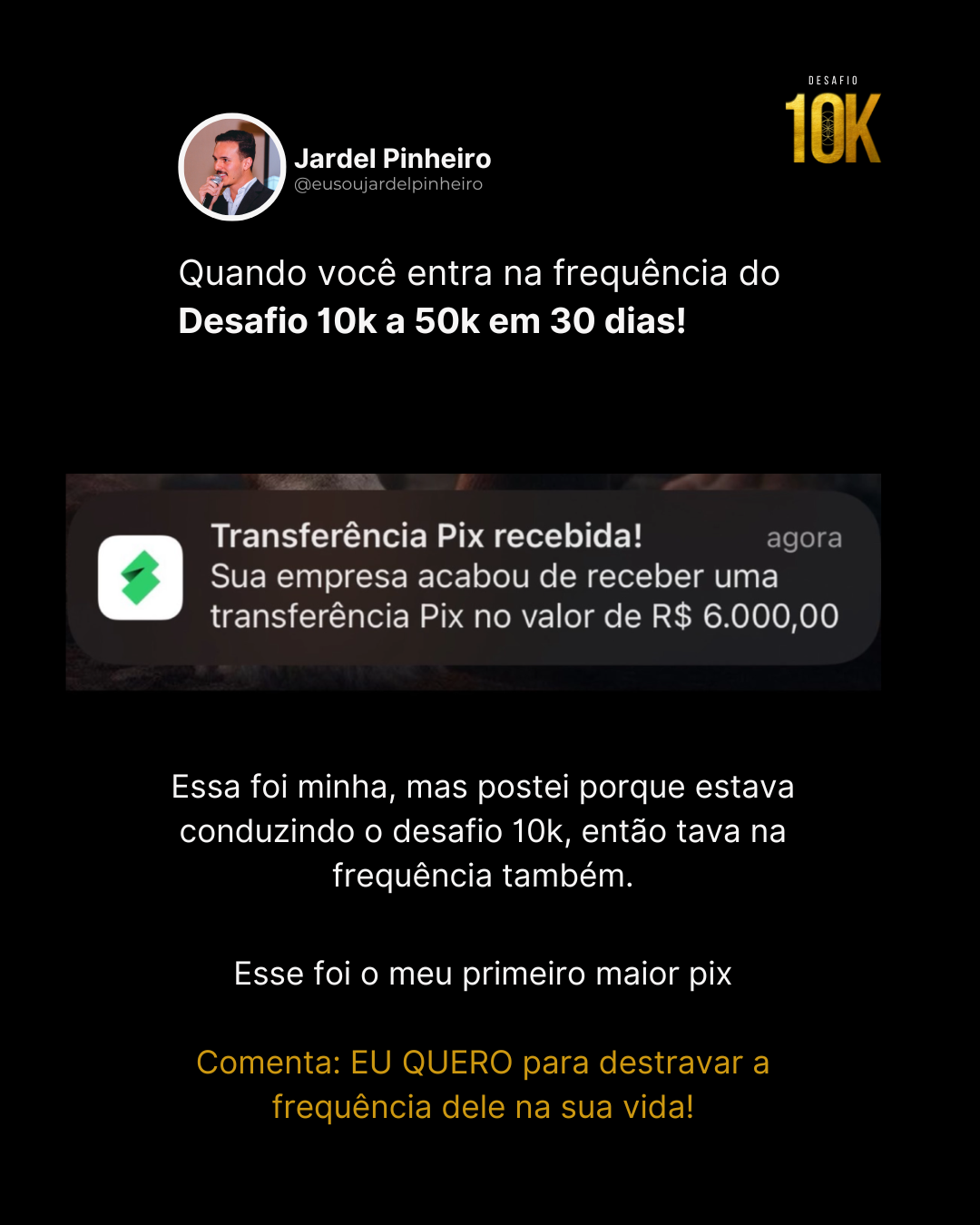The height and width of the screenshot is (1225, 980).
Task: Select the 'frequência dele na sua vida!' text
Action: click(483, 1107)
